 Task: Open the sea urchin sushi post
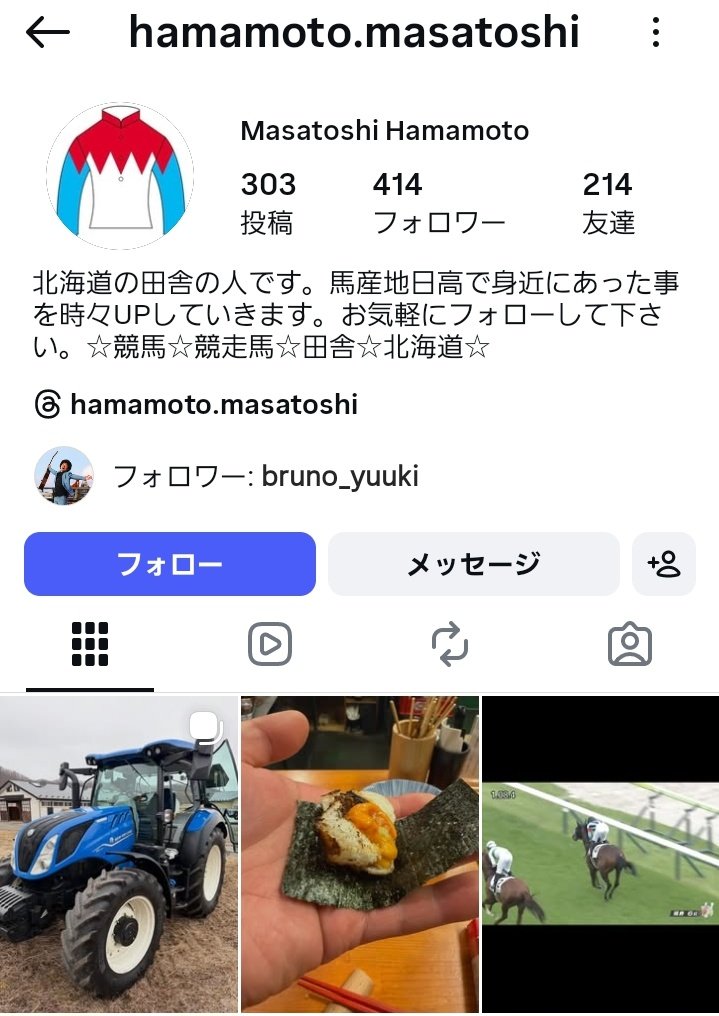360,855
